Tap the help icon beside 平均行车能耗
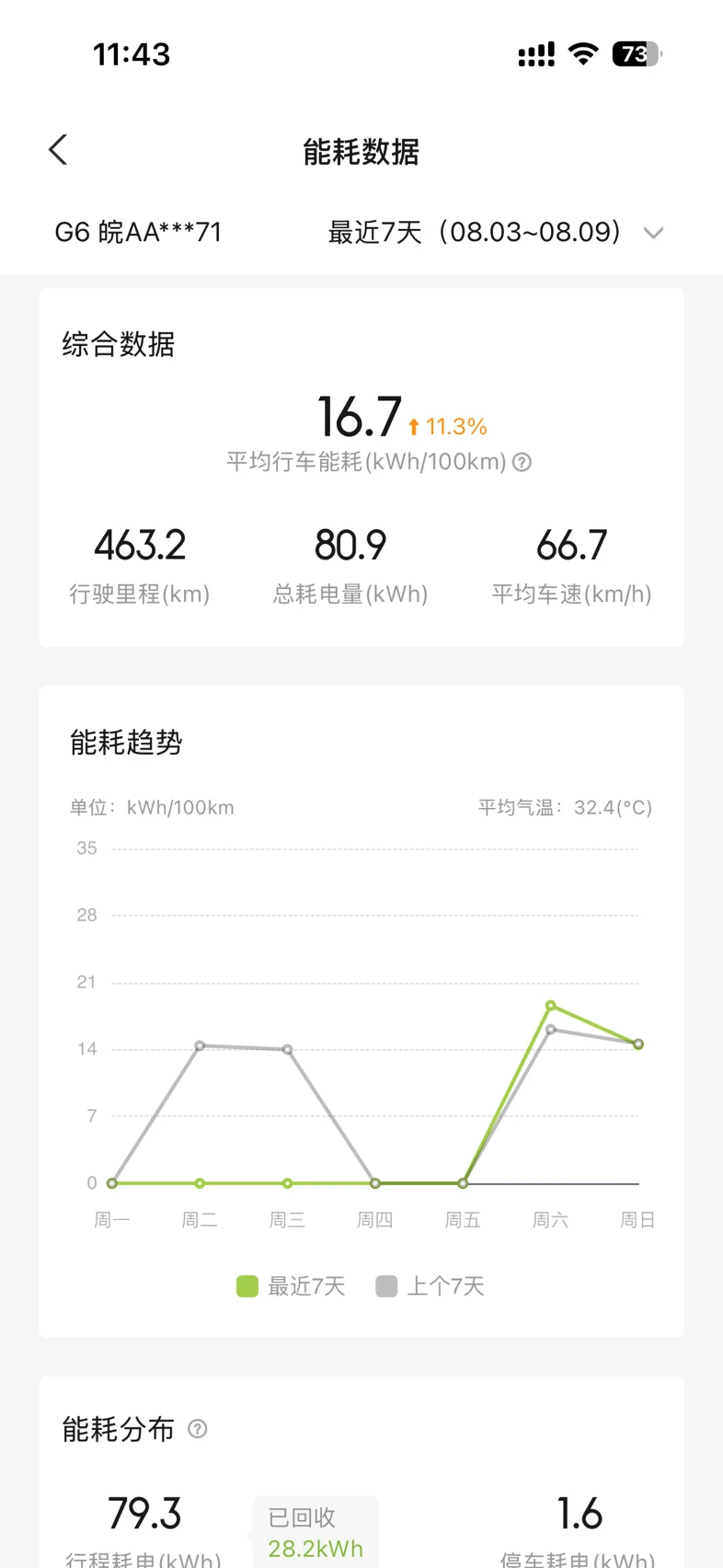This screenshot has height=1568, width=723. click(522, 462)
